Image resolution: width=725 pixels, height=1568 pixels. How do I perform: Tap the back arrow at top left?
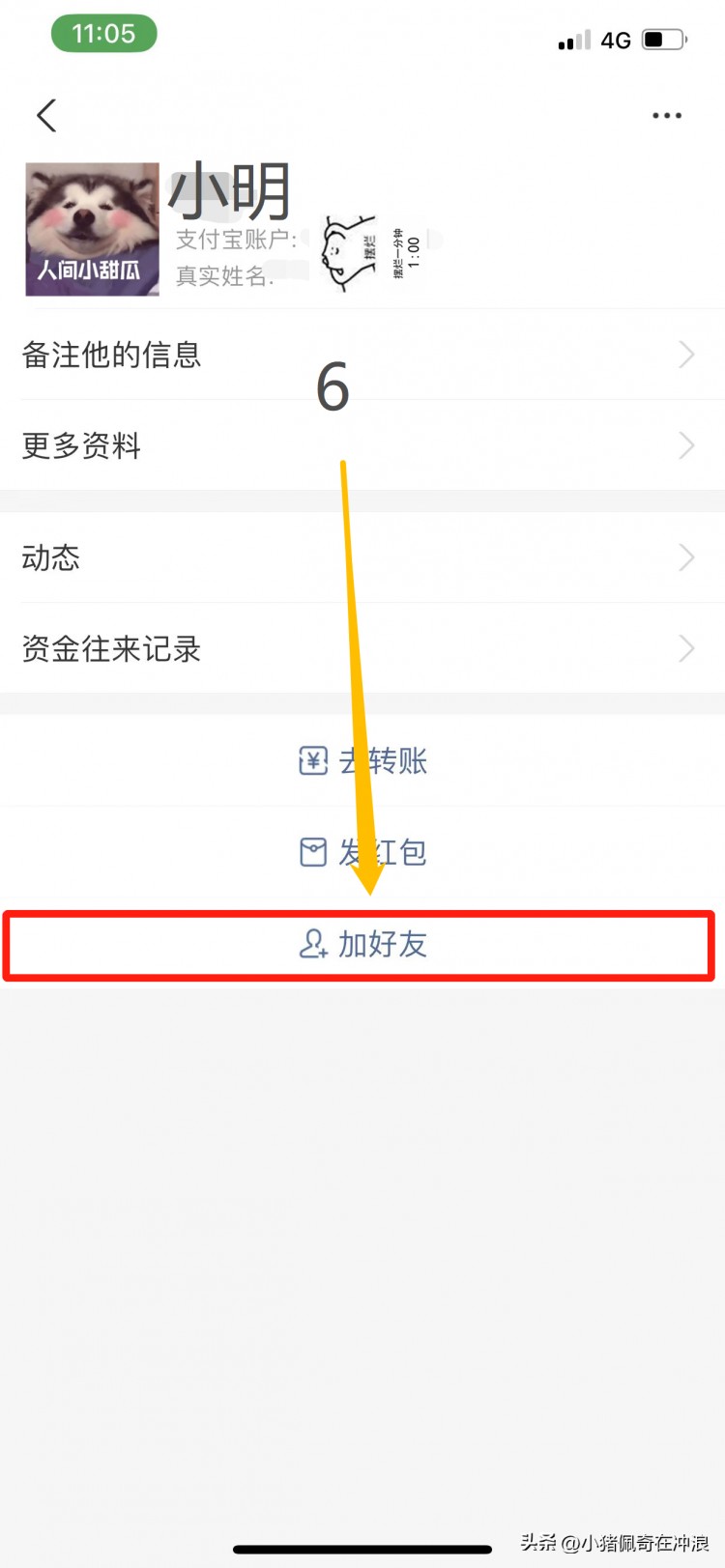(46, 115)
